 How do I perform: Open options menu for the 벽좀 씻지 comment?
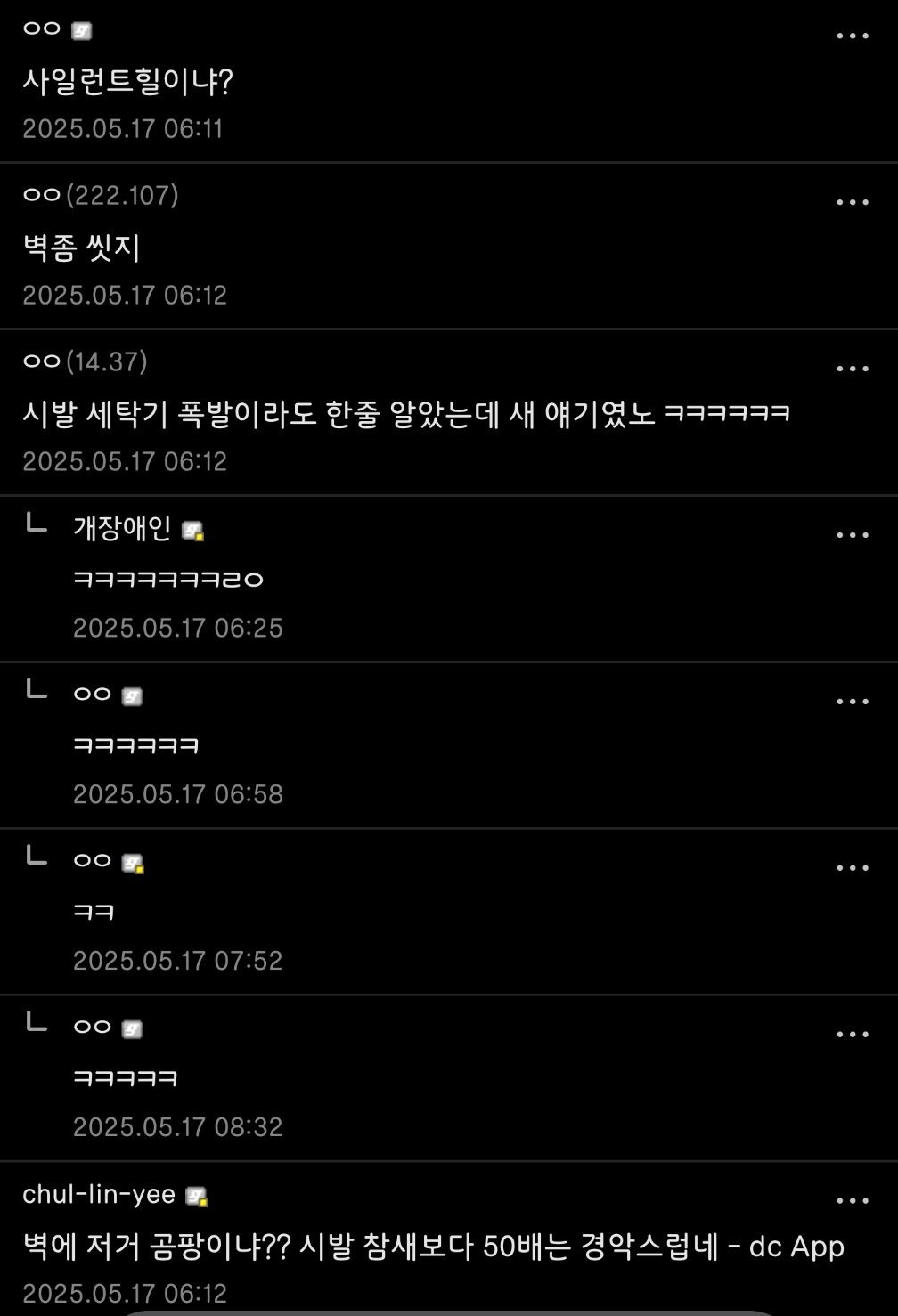tap(854, 201)
